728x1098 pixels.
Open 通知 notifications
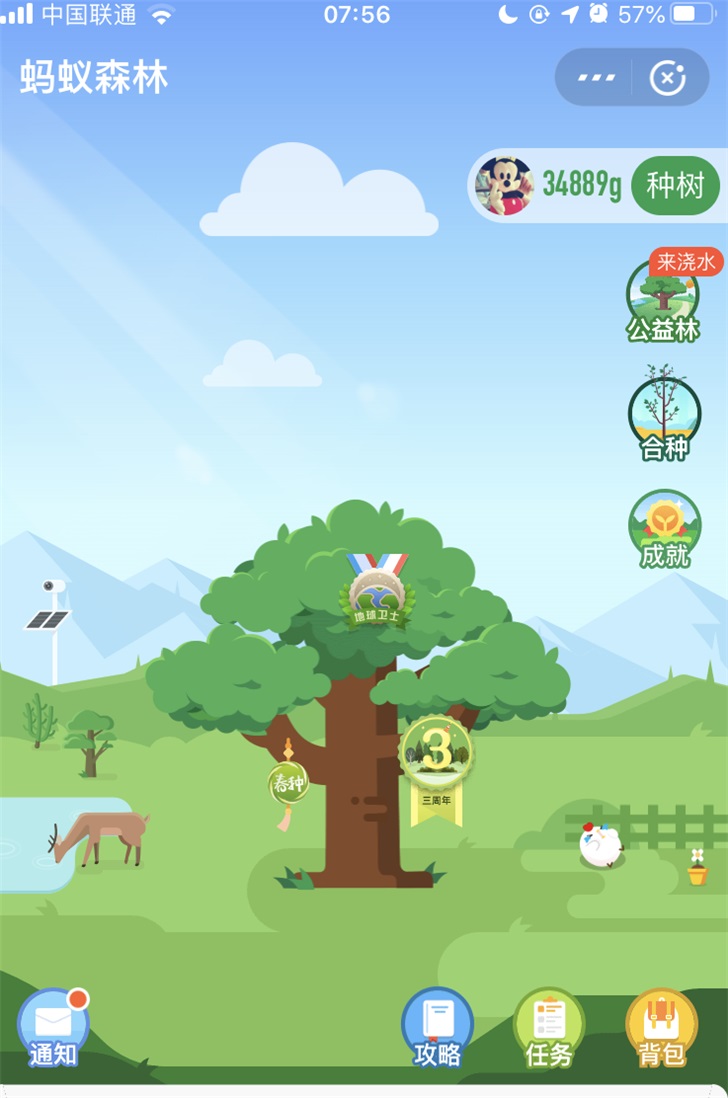(x=53, y=1027)
